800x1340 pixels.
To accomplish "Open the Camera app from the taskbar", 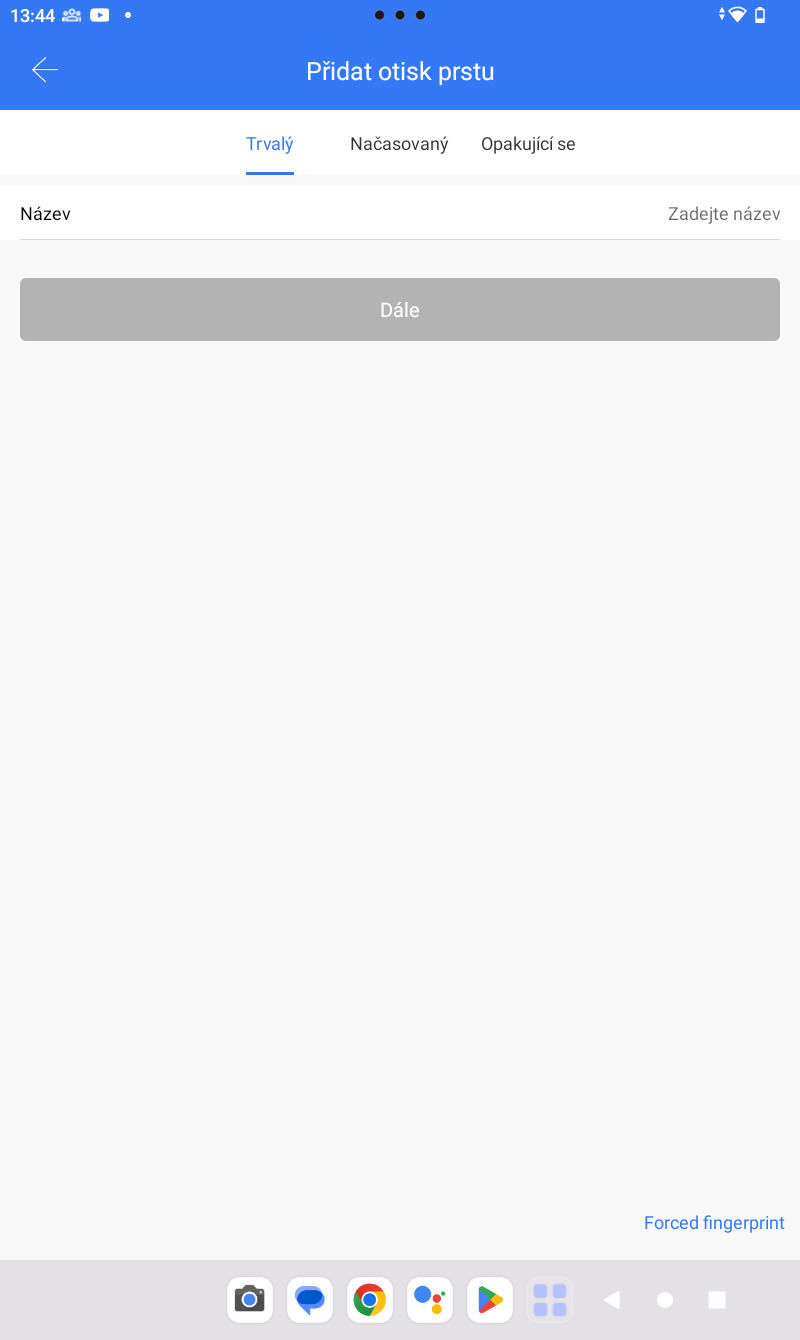I will (x=250, y=1300).
